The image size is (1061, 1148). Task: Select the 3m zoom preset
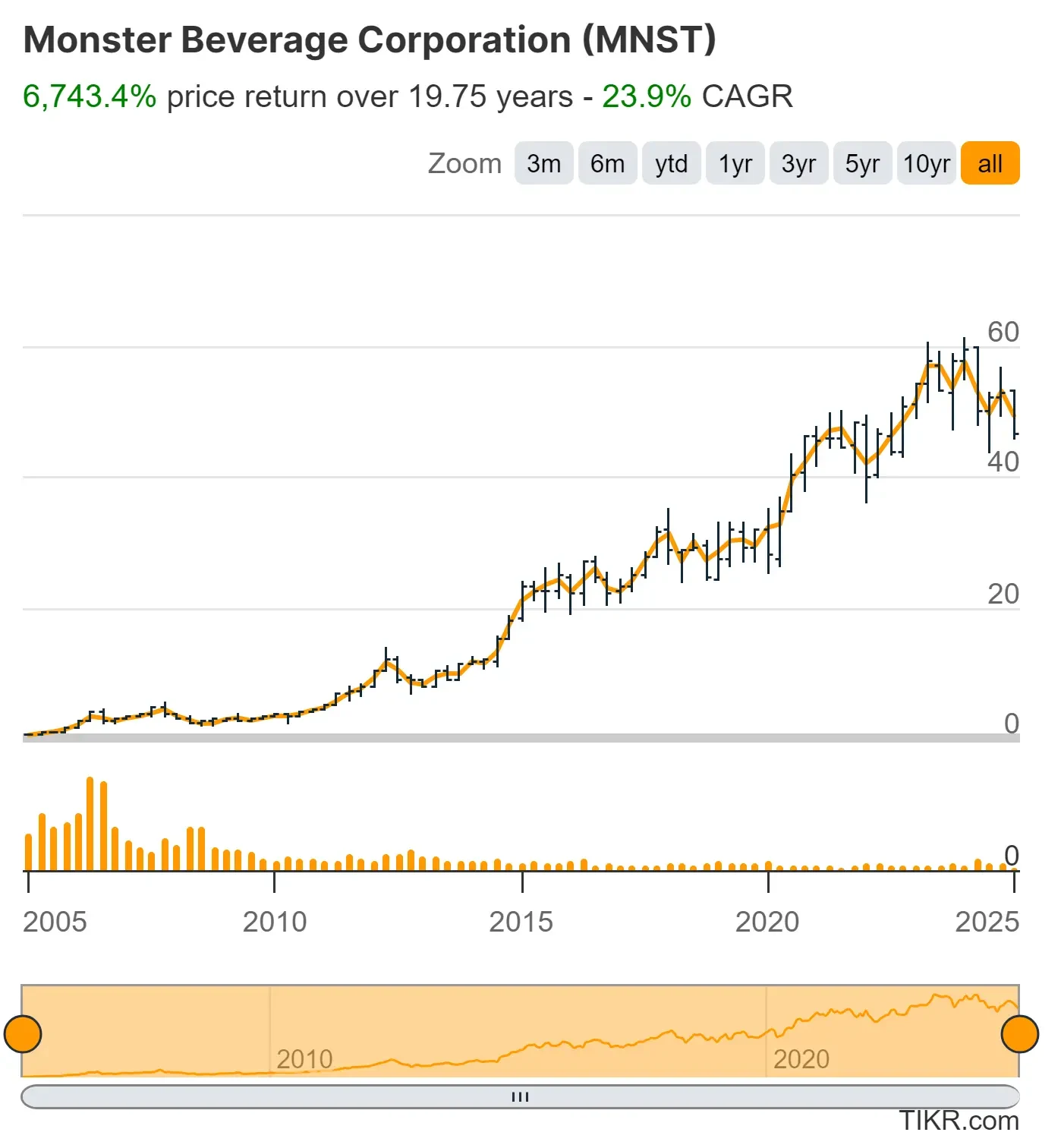click(x=543, y=162)
